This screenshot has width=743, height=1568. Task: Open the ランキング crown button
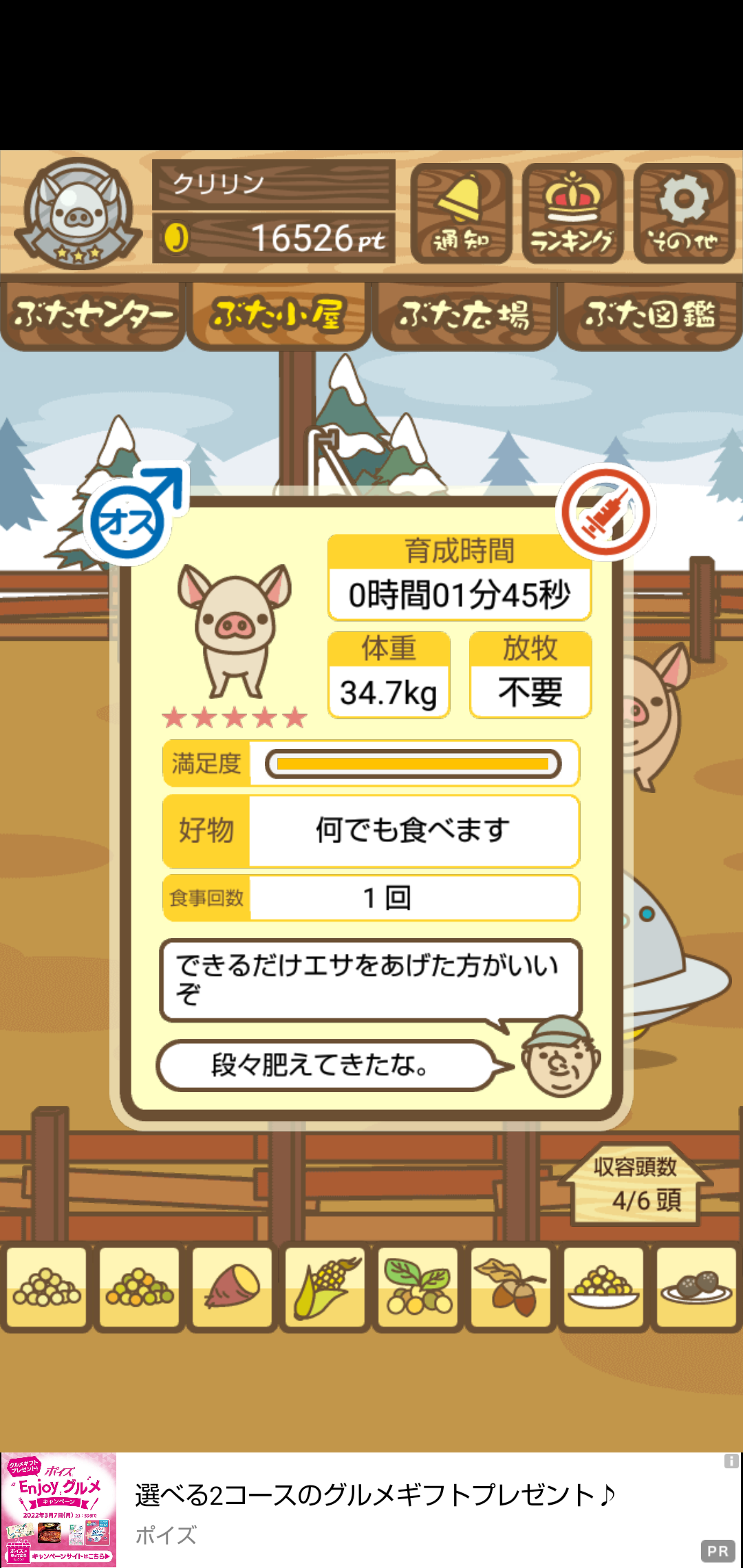coord(572,213)
